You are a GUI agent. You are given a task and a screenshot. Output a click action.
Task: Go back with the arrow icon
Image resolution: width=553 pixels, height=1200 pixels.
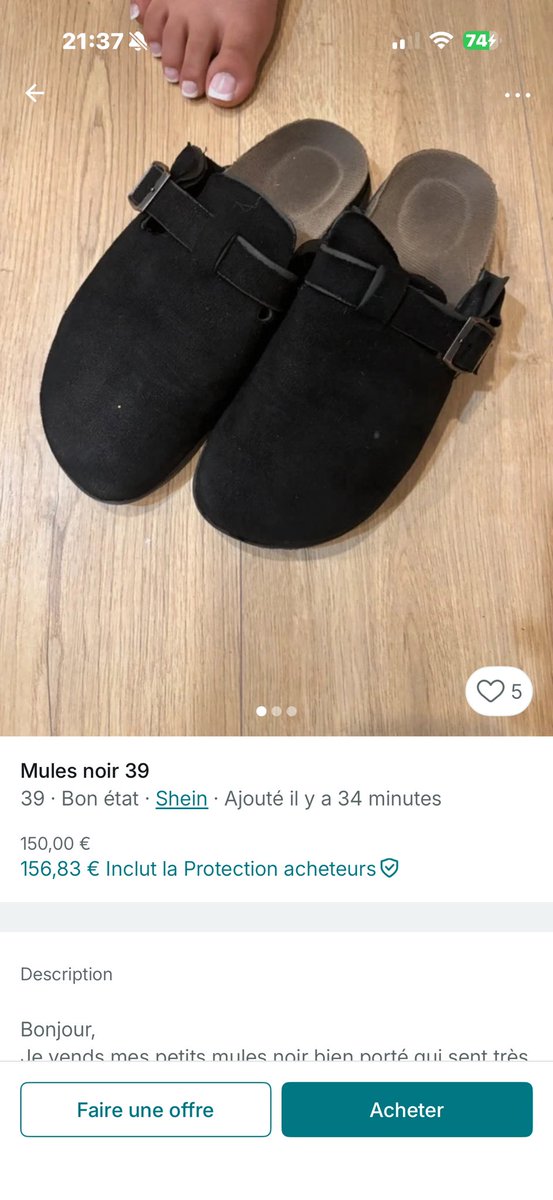(x=35, y=93)
